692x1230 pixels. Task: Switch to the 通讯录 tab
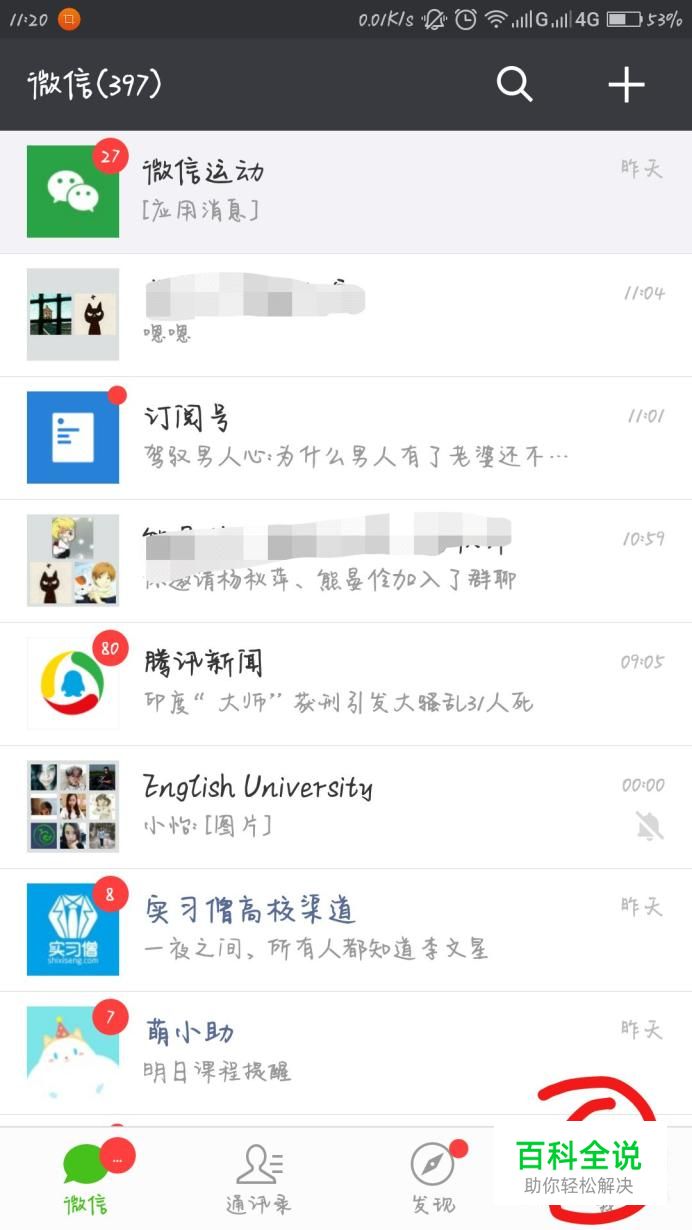[x=259, y=1179]
